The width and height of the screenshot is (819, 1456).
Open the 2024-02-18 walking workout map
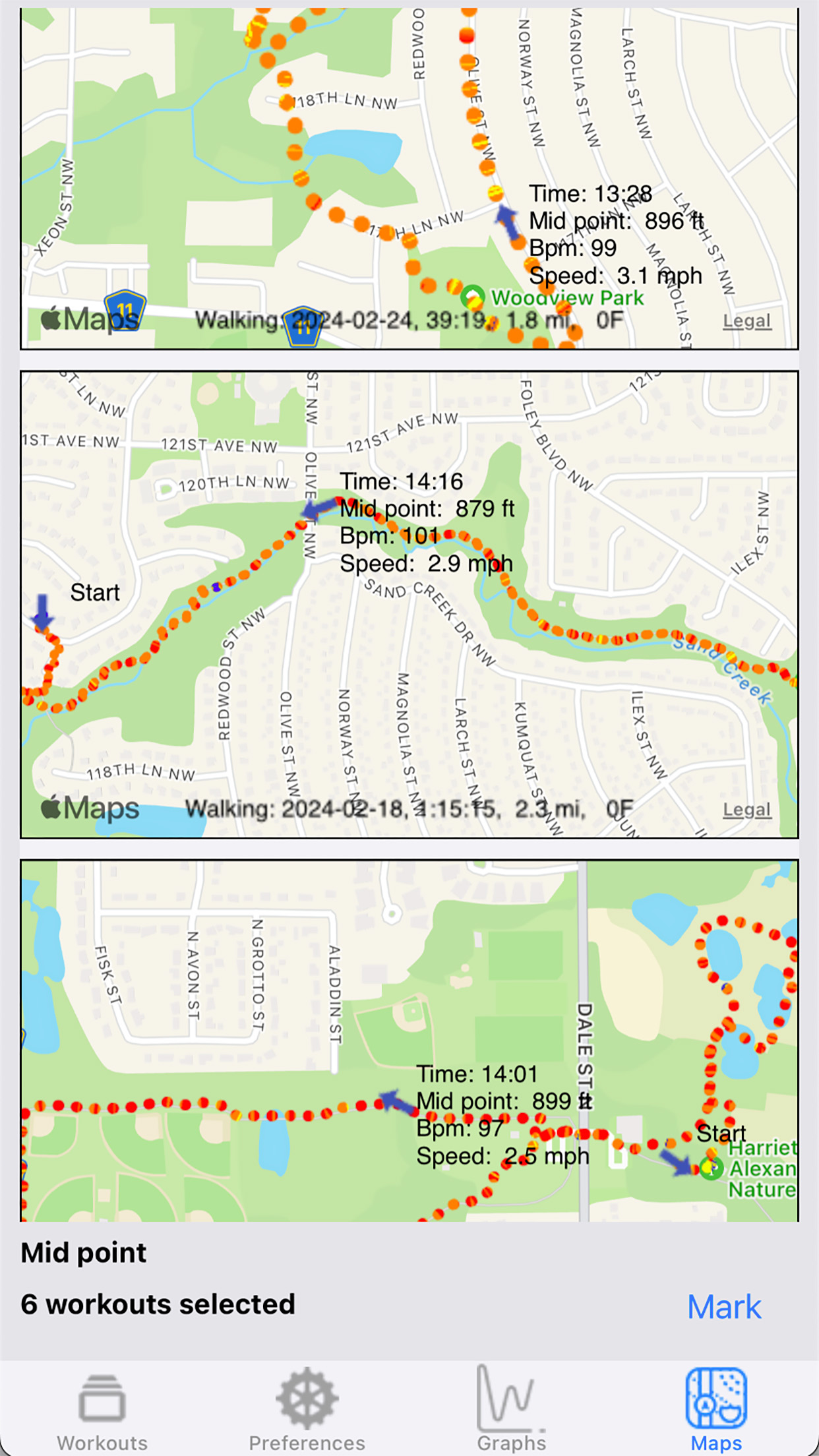(x=409, y=604)
